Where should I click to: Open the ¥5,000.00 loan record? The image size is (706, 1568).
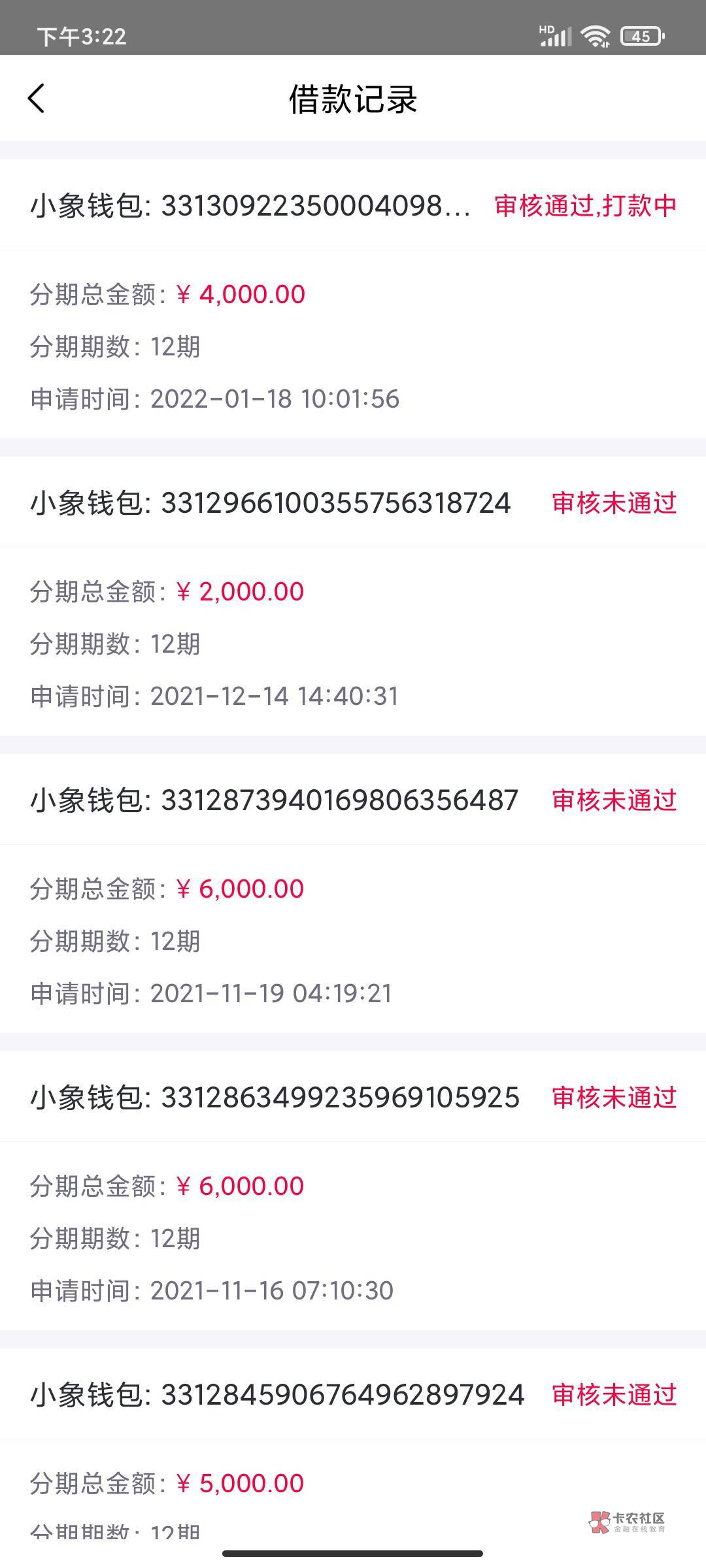(353, 1444)
